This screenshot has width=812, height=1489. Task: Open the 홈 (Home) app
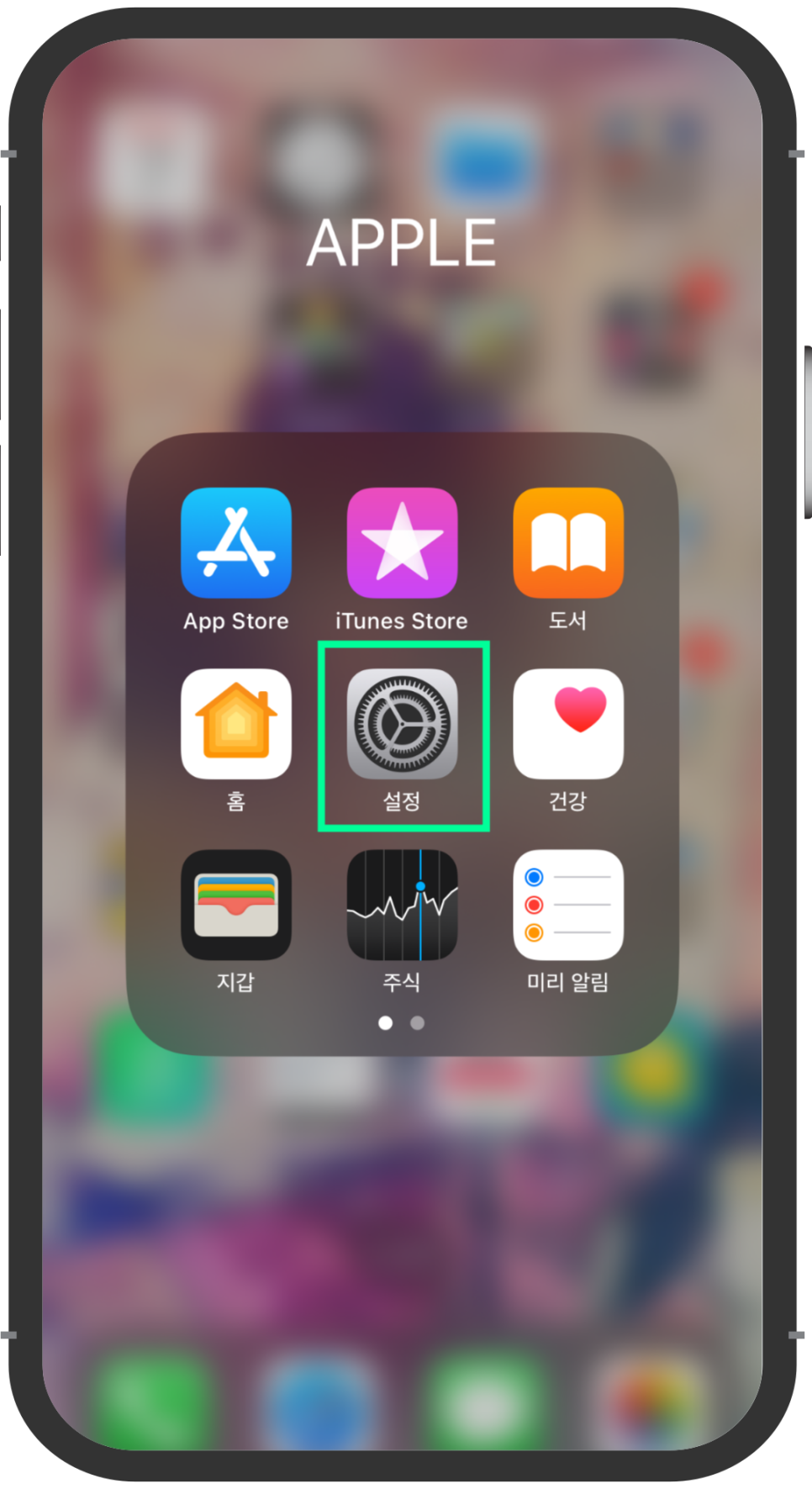point(236,724)
